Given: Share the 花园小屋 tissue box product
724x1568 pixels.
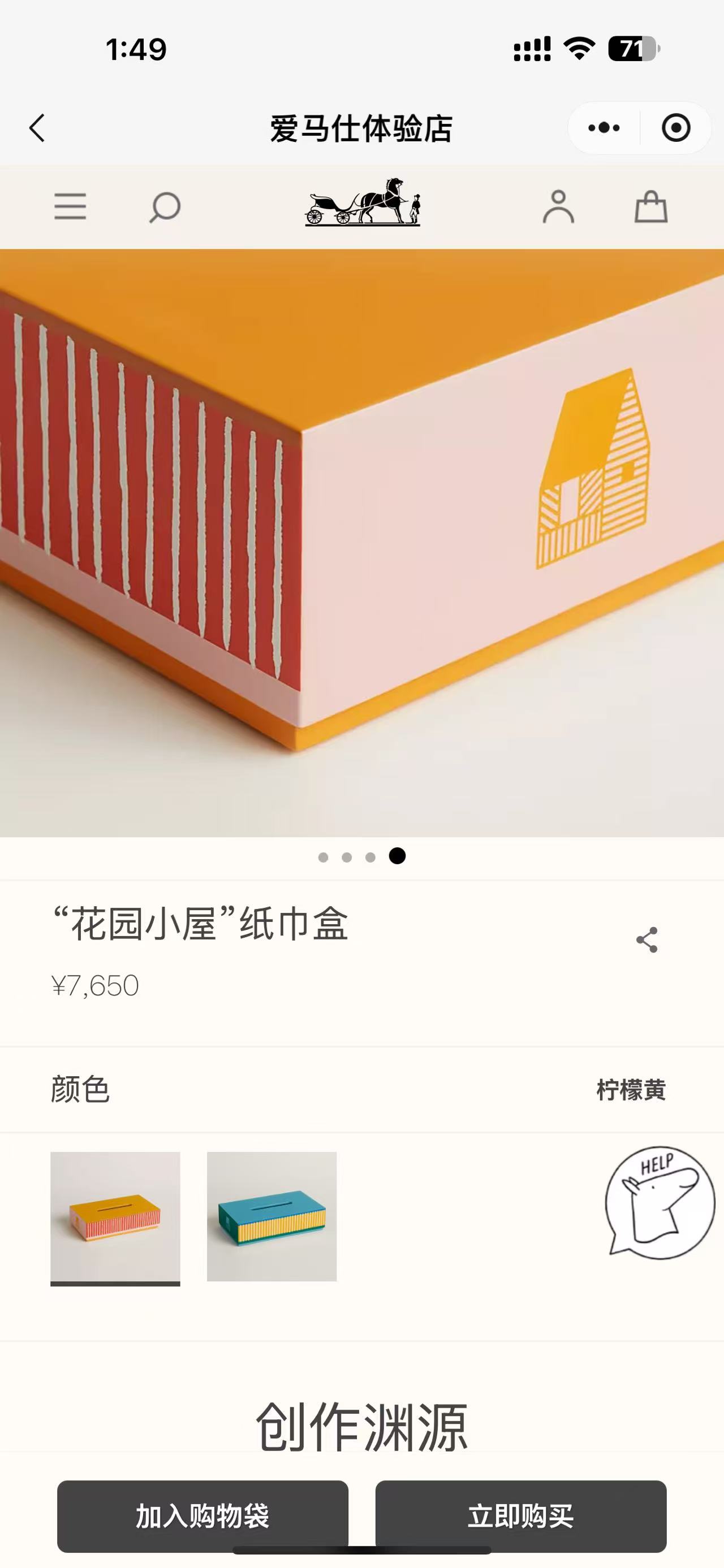Looking at the screenshot, I should click(647, 940).
